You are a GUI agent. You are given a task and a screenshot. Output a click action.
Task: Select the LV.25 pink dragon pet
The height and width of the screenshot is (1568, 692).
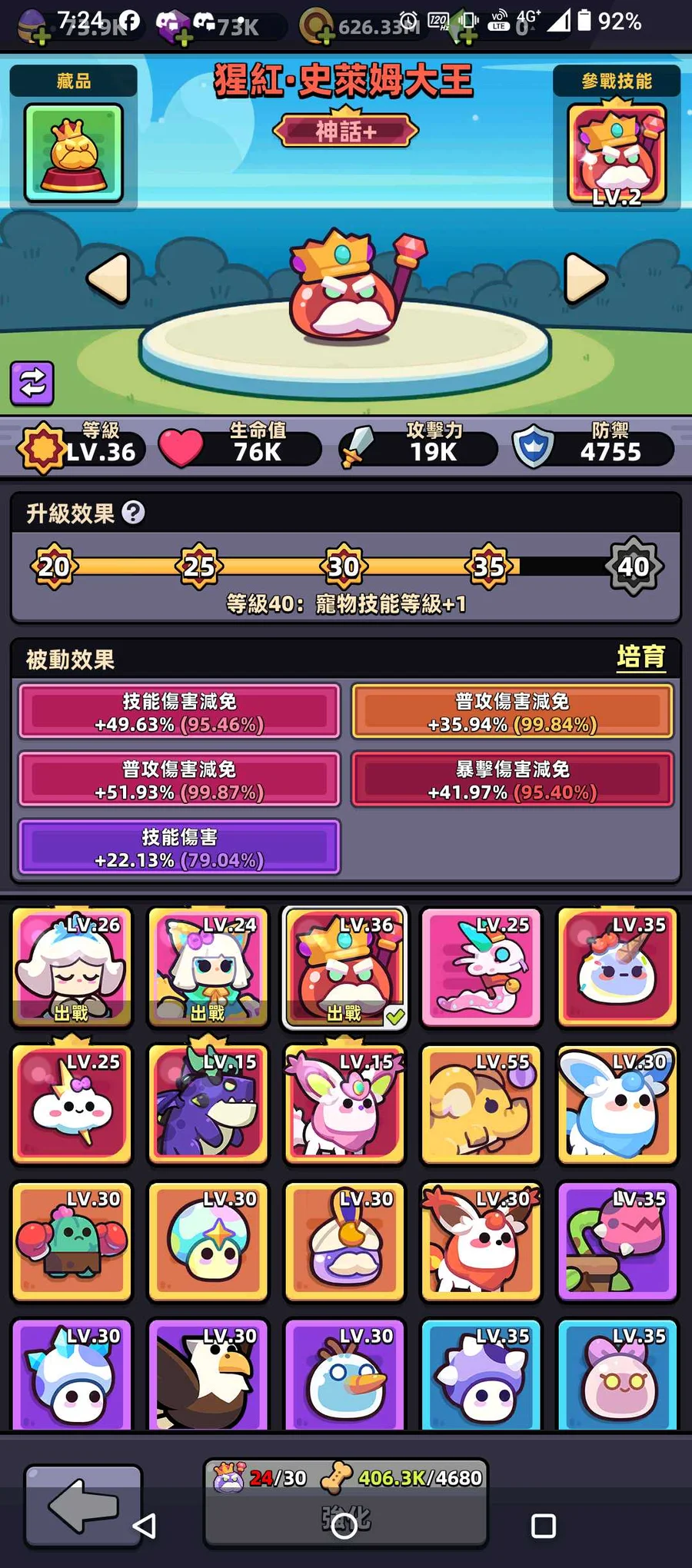pyautogui.click(x=481, y=967)
